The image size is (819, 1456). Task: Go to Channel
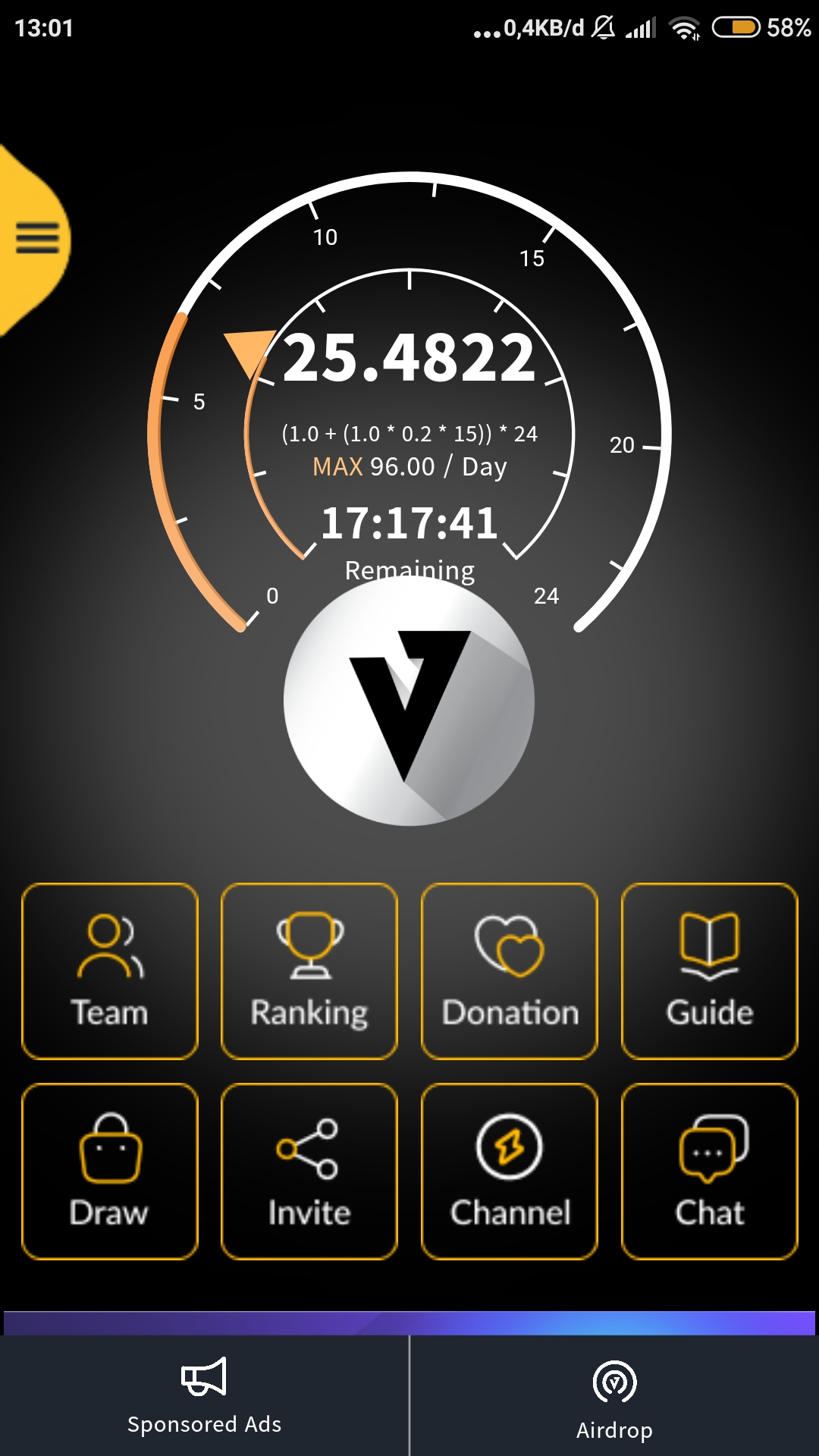pyautogui.click(x=510, y=1172)
